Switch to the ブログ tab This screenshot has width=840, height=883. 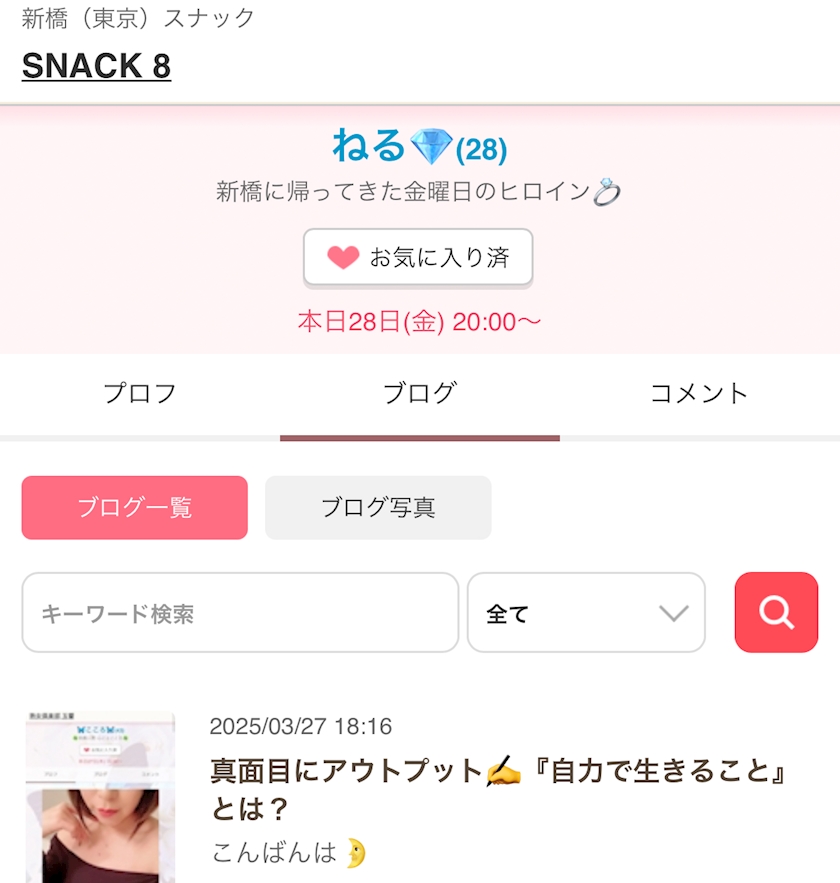pos(419,394)
